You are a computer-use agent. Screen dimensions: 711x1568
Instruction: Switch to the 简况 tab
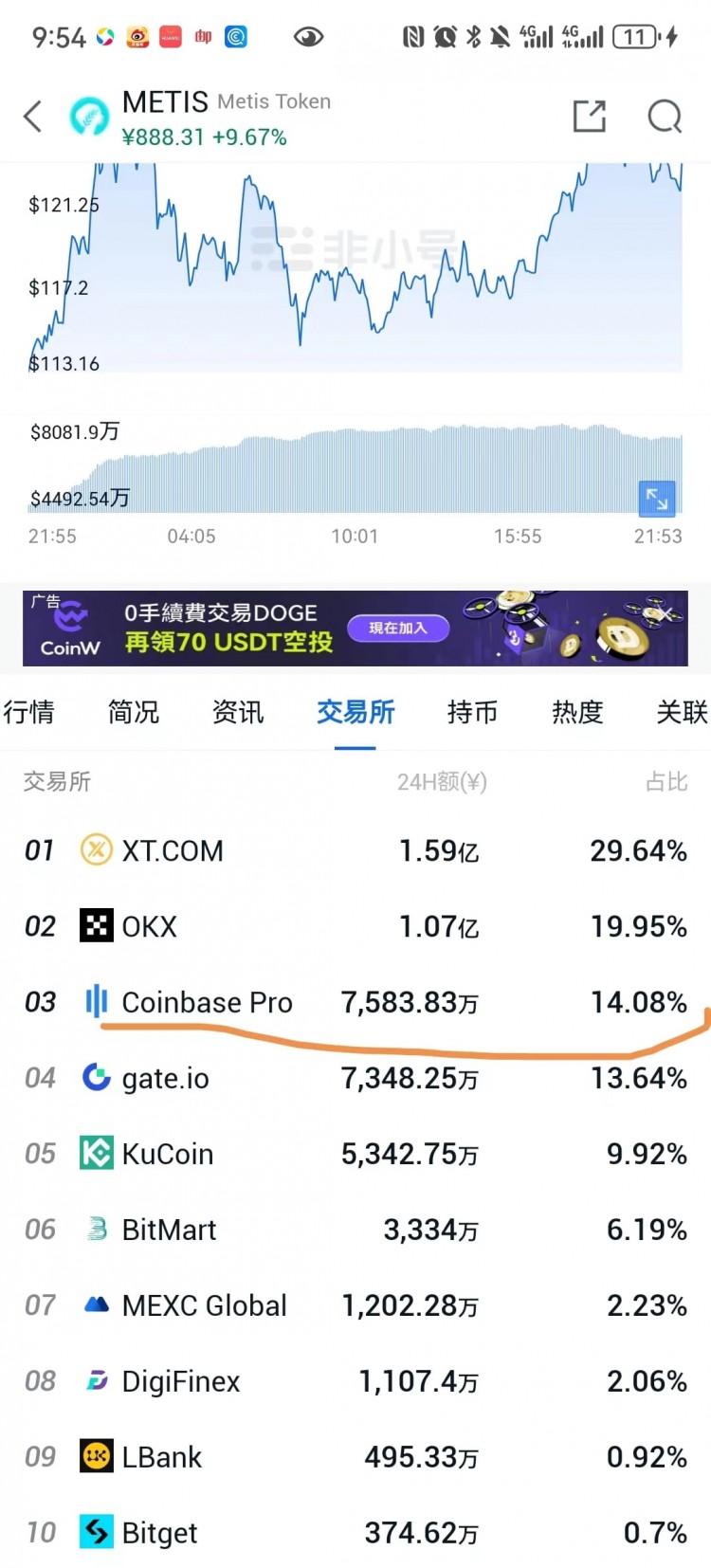pos(134,712)
